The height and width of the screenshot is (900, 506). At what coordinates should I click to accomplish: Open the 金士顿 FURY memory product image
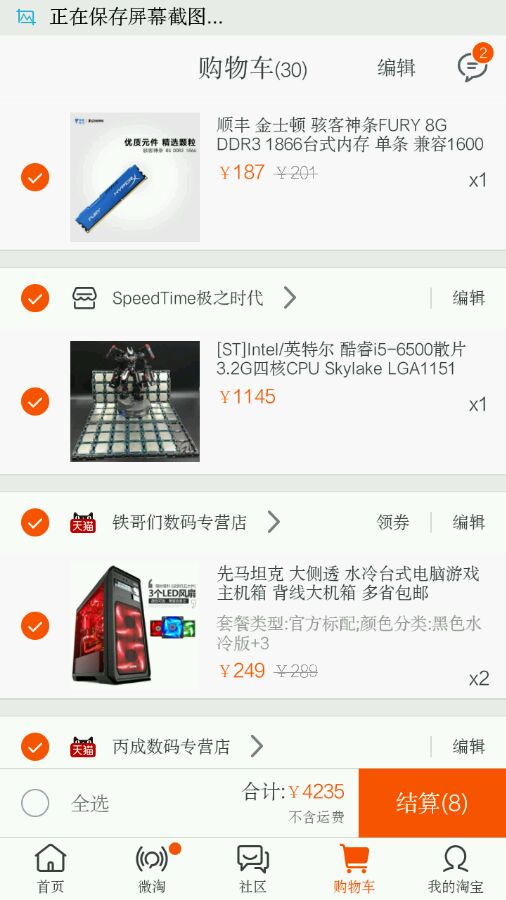(135, 177)
